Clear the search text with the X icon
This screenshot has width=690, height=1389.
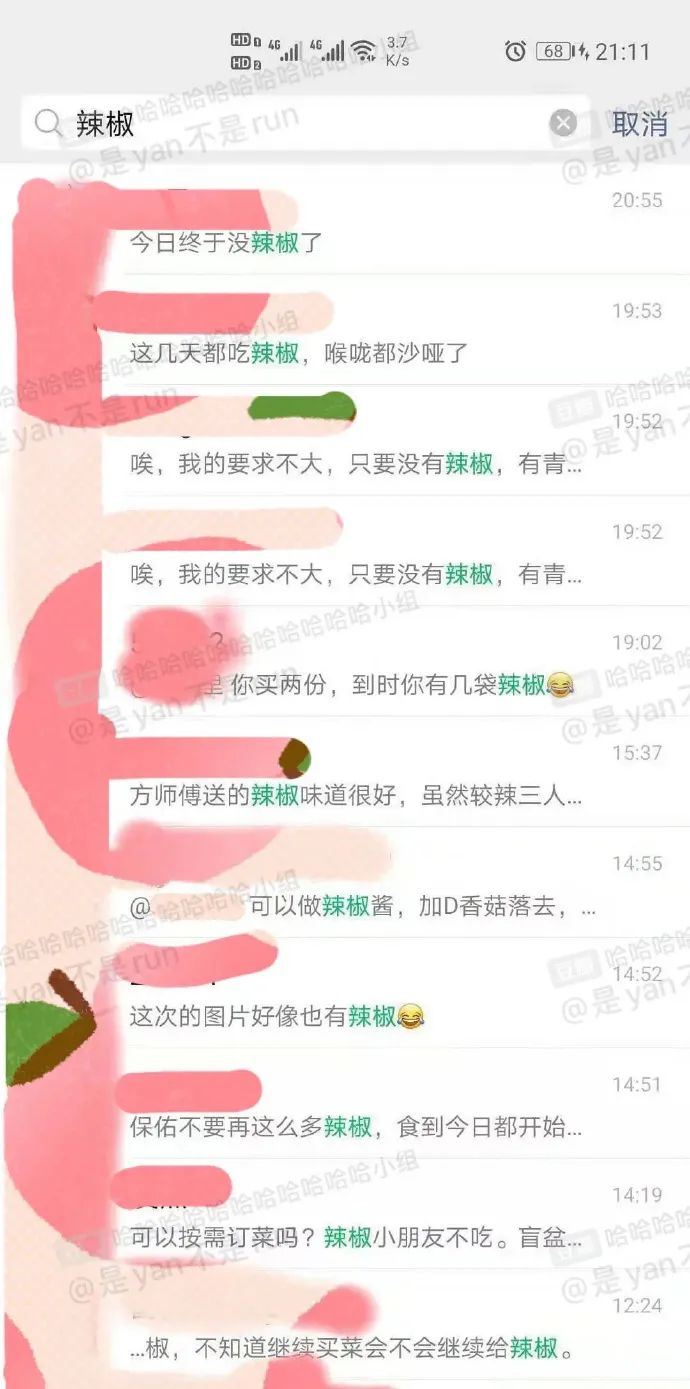click(x=564, y=124)
